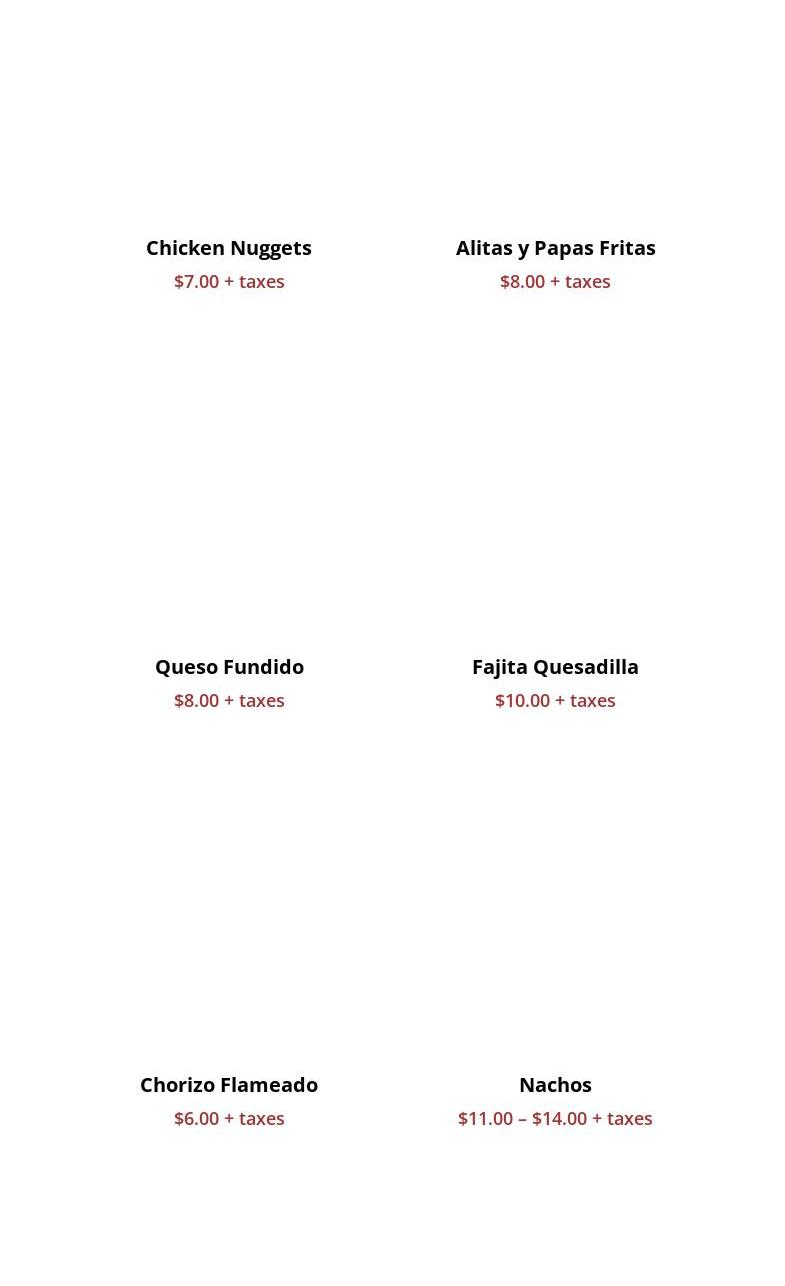Choose the Nachos menu item
The height and width of the screenshot is (1286, 785).
click(x=555, y=1085)
